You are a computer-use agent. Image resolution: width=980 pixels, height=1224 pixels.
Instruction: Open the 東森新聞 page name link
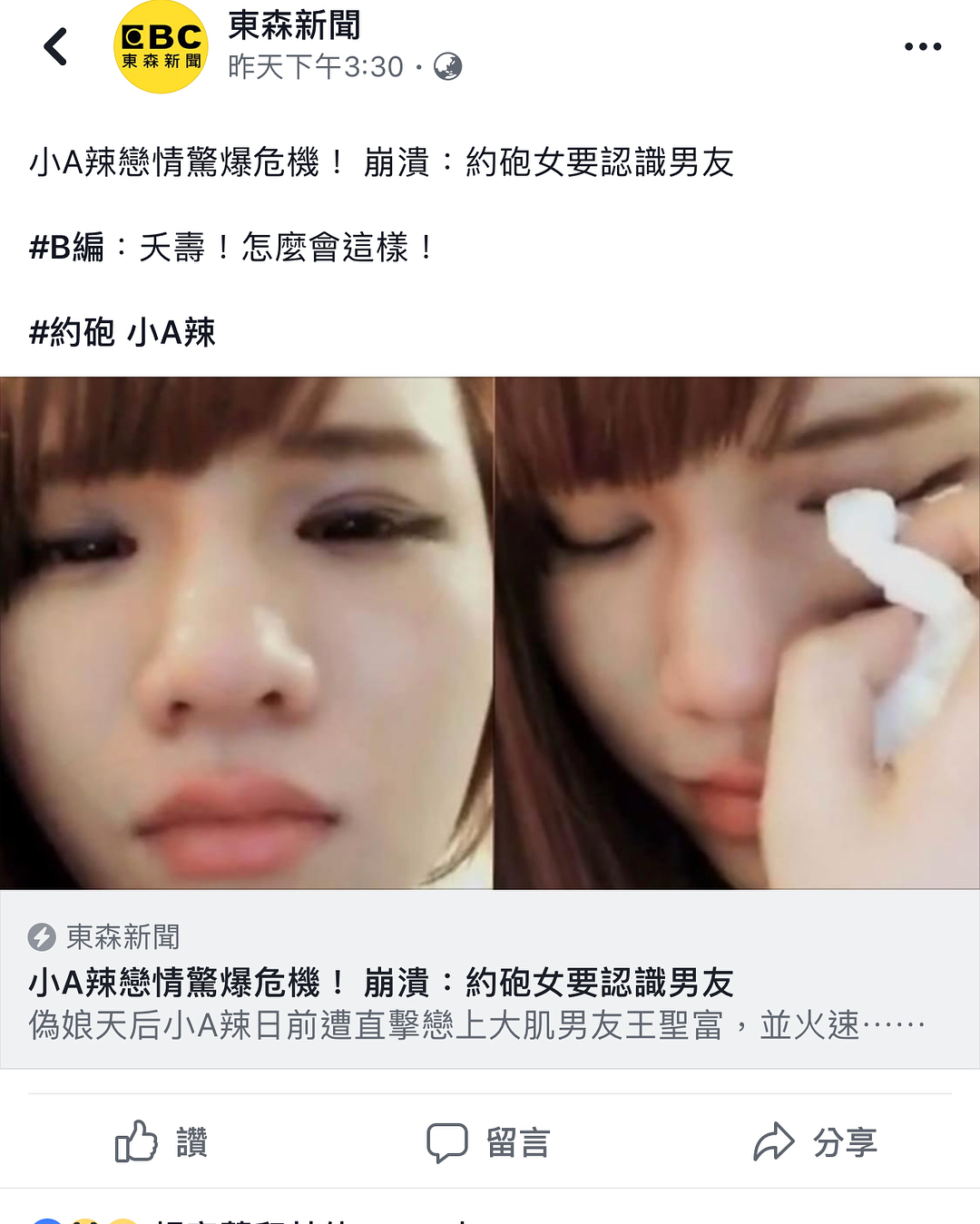coord(294,25)
